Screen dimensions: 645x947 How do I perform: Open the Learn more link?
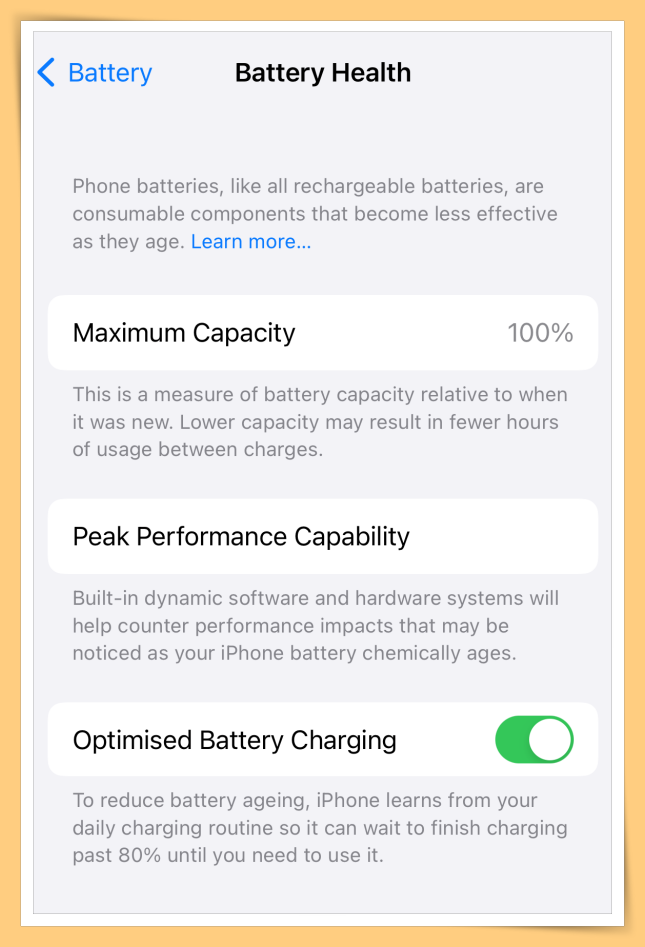[x=251, y=242]
